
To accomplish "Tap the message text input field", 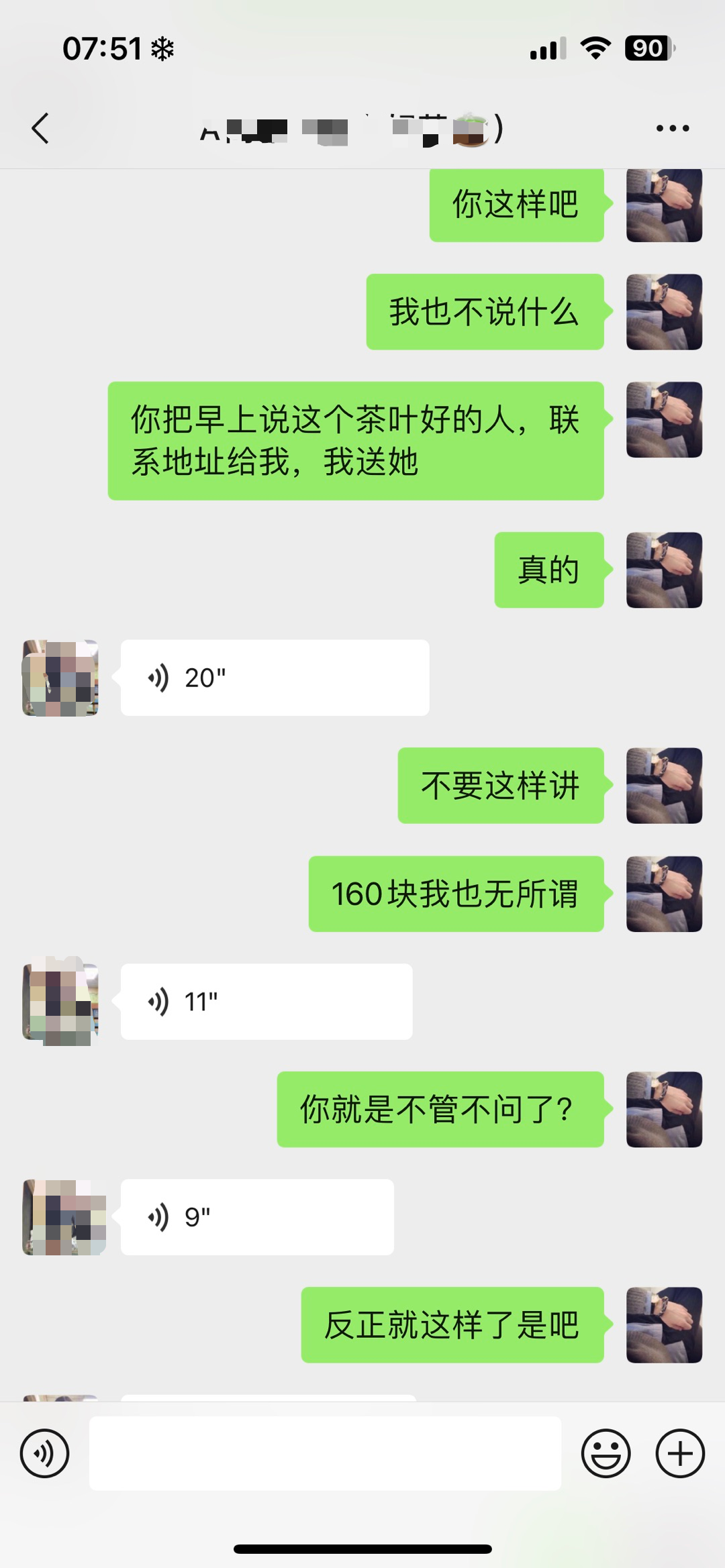I will click(x=325, y=1451).
